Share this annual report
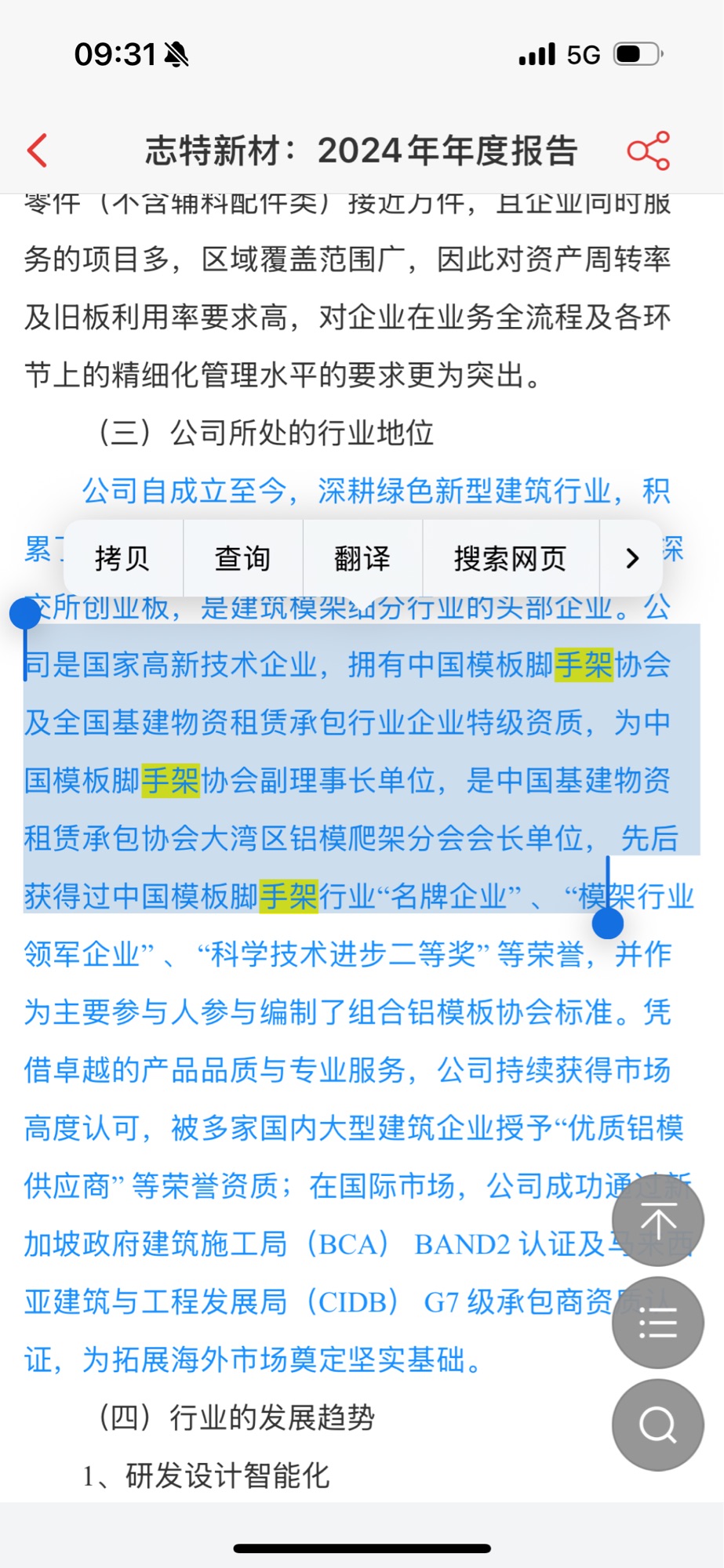 (x=649, y=151)
